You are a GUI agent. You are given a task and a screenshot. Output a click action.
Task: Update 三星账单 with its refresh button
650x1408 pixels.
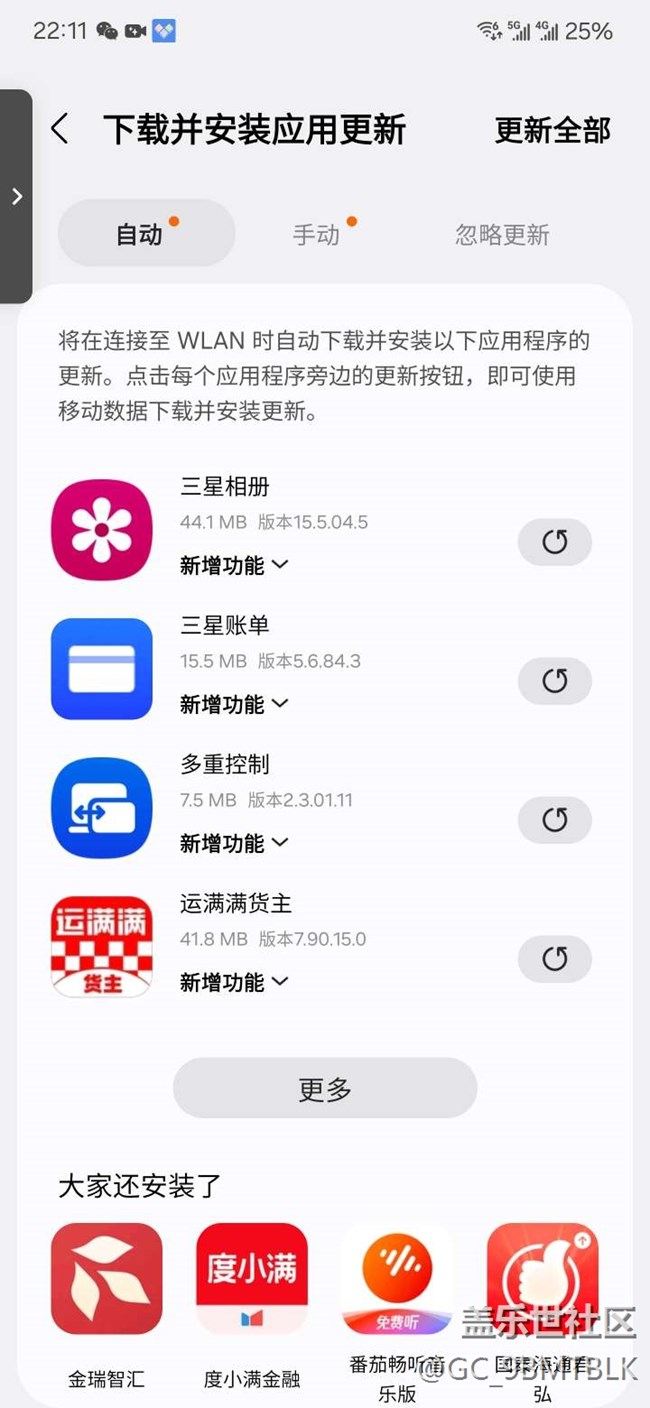click(555, 681)
